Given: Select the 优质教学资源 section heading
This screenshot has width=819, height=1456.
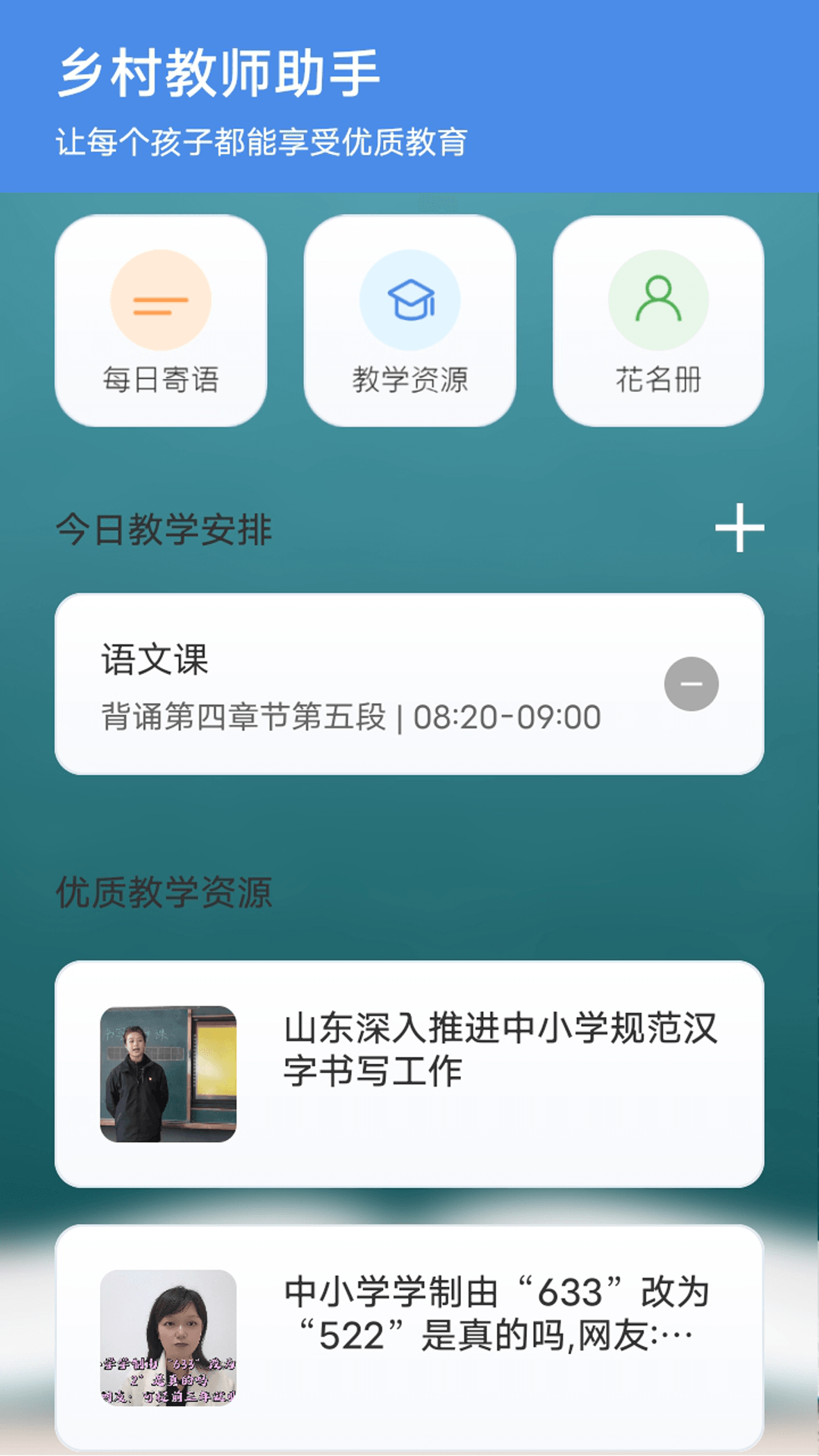Looking at the screenshot, I should coord(165,894).
